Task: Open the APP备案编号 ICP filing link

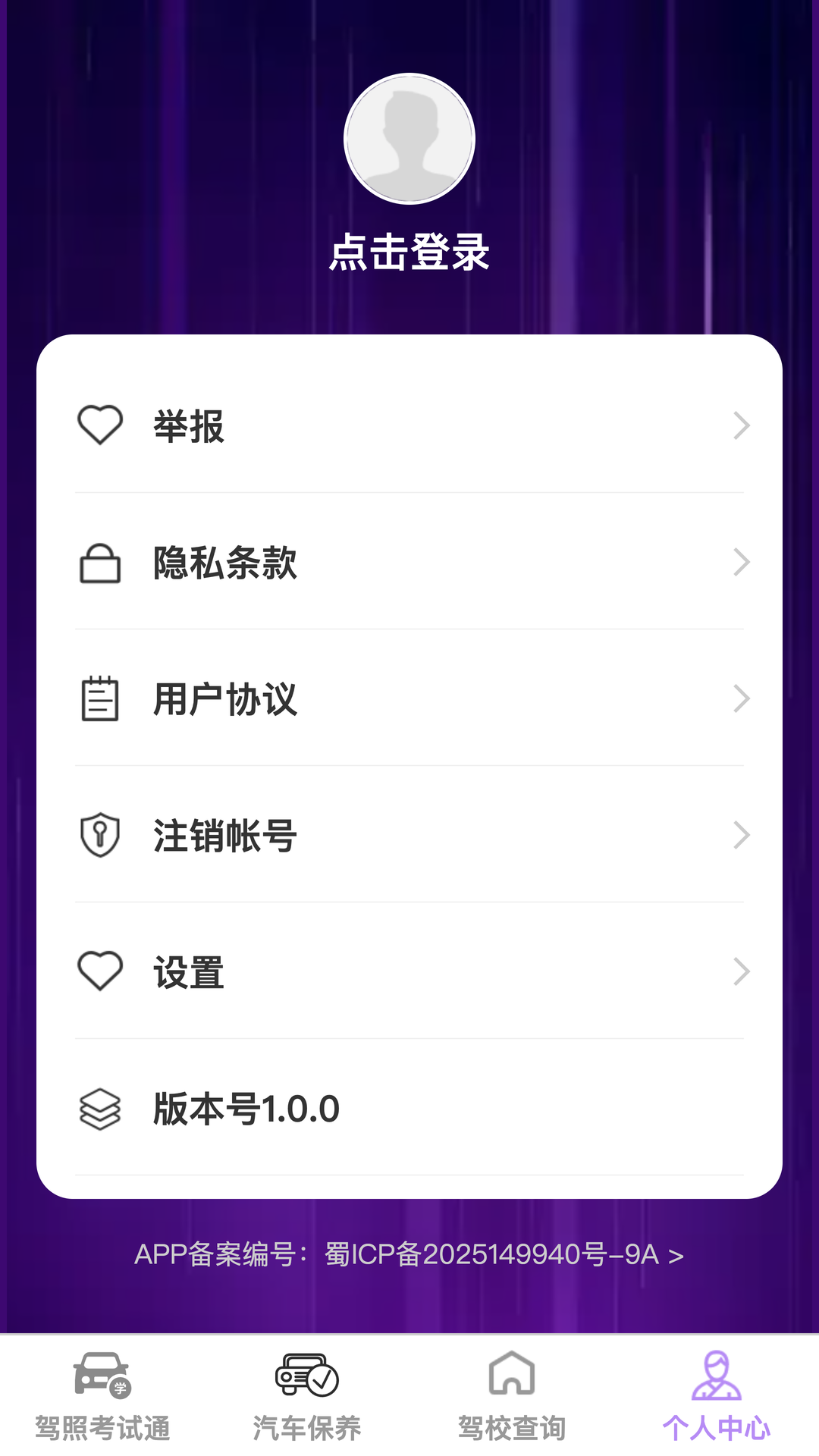Action: (x=409, y=1255)
